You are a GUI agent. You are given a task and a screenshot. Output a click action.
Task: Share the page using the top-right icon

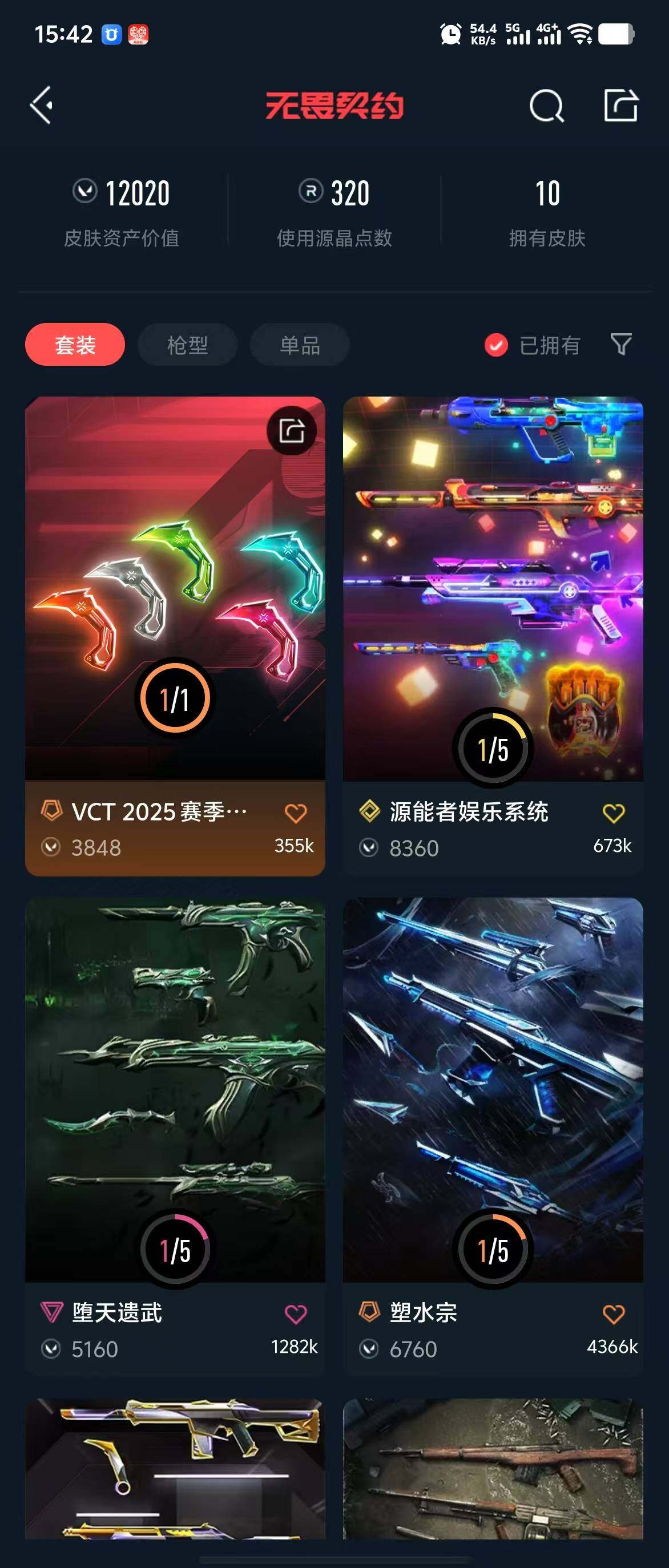tap(620, 106)
